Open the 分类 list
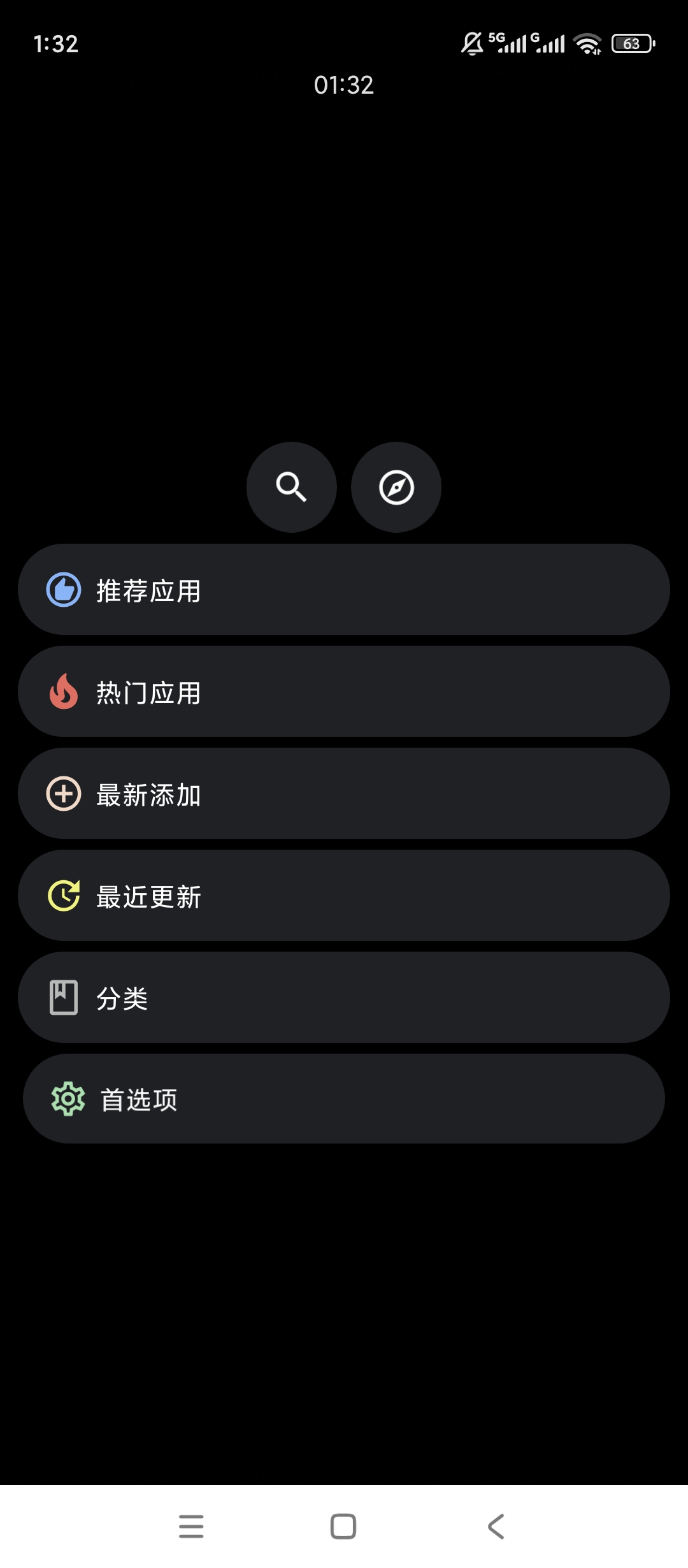 point(344,997)
